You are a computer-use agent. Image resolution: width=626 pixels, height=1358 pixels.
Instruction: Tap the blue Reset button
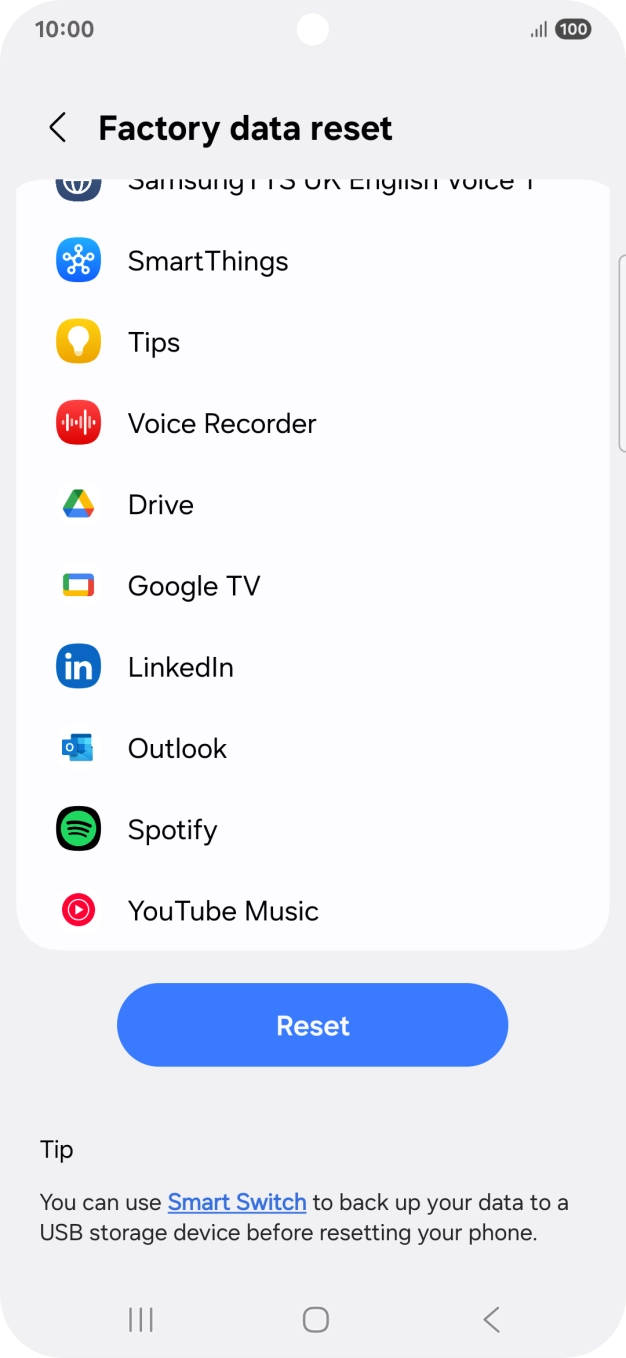312,1025
